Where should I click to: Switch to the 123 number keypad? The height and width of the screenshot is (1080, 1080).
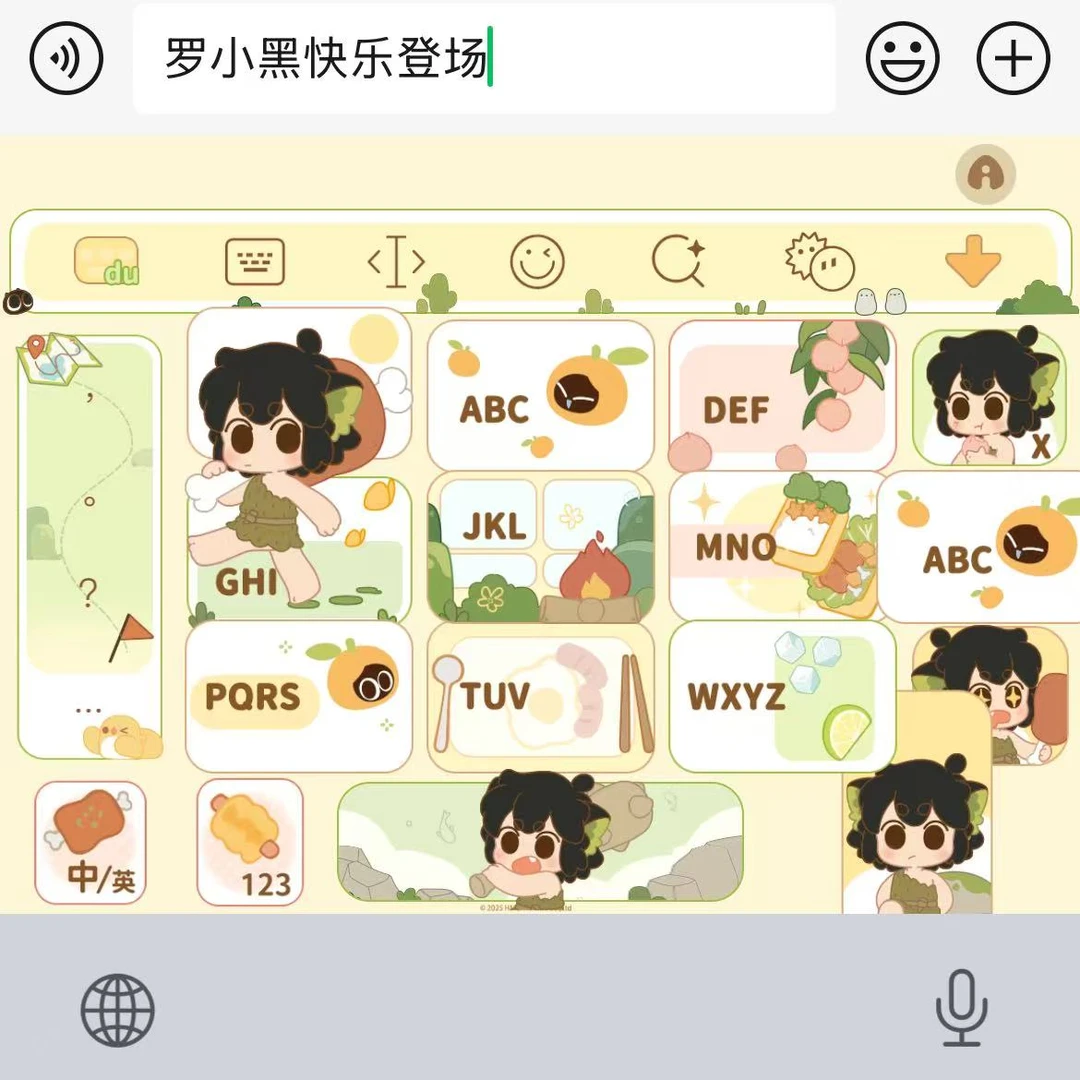tap(250, 842)
